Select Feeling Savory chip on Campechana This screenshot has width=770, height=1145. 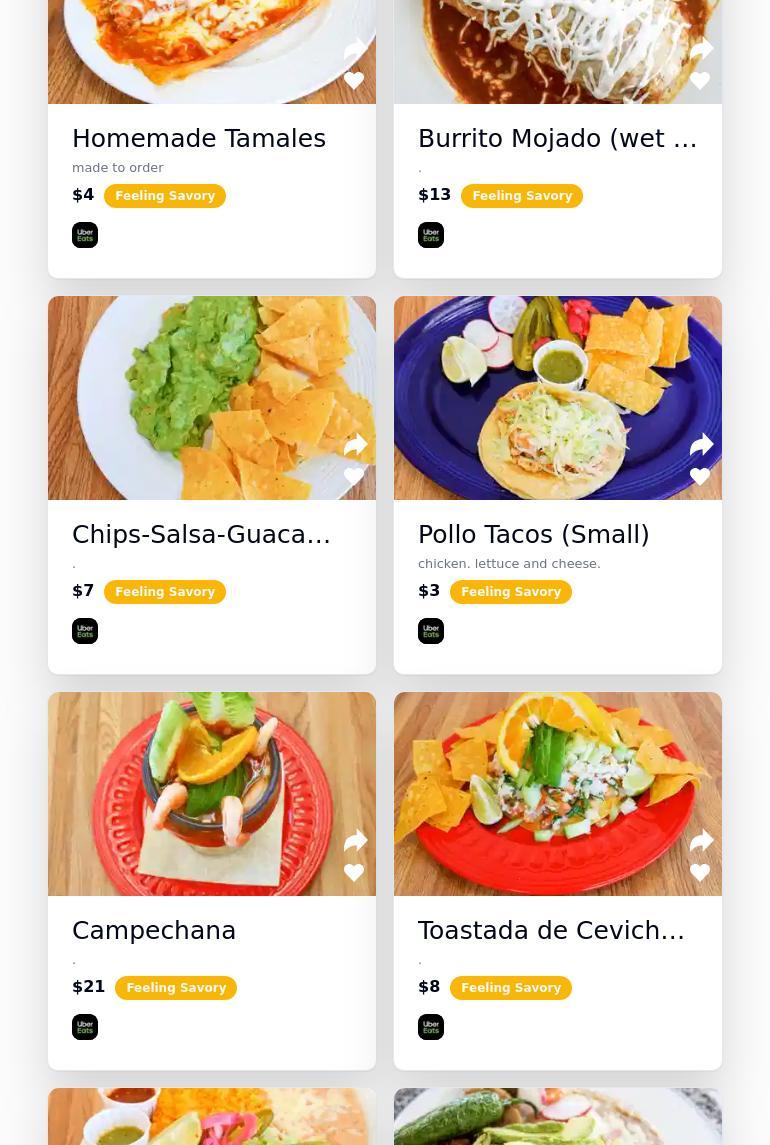[176, 988]
